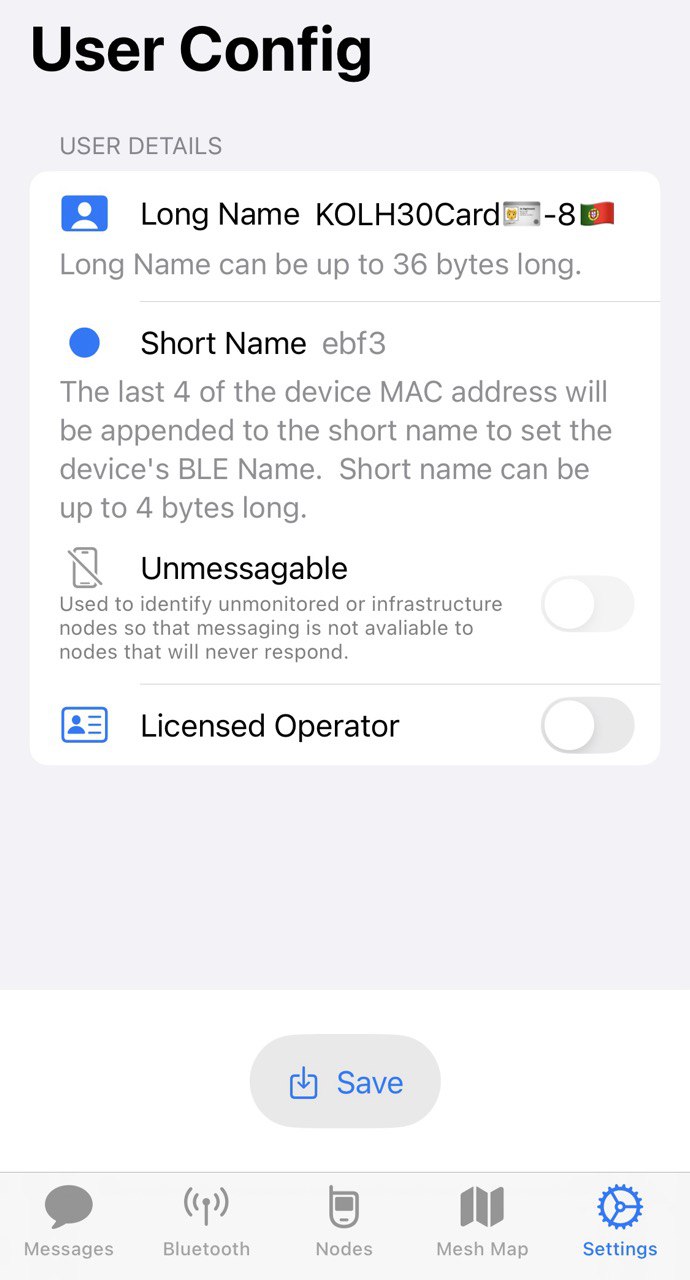Select the Settings tab

point(620,1222)
